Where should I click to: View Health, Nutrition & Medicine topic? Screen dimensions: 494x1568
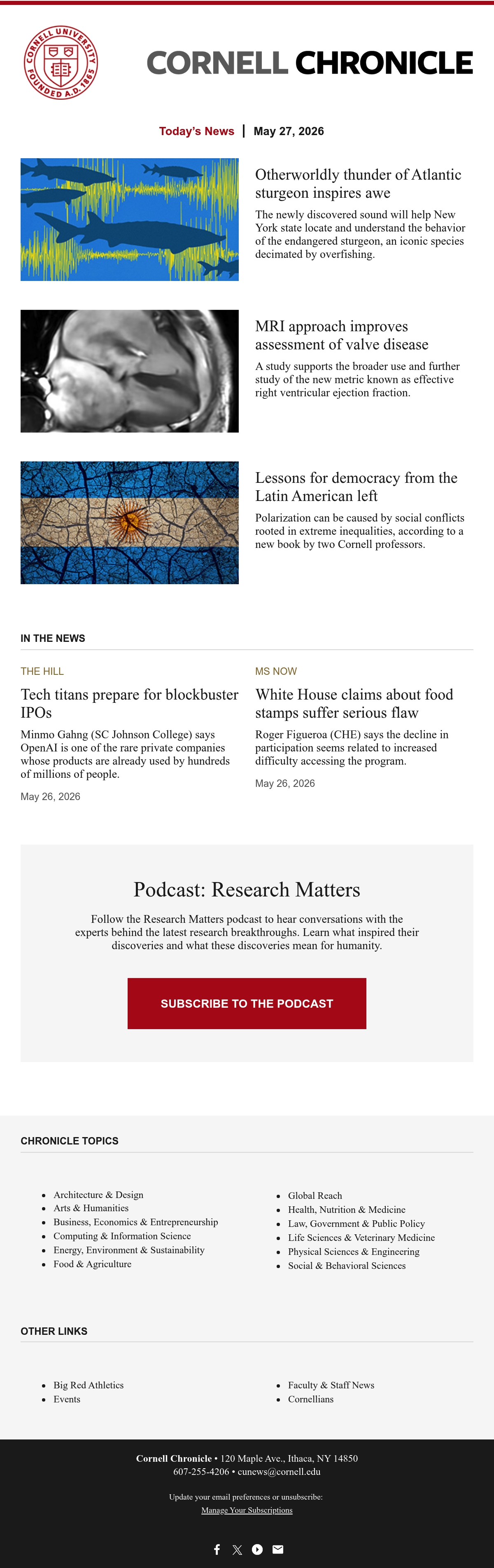[x=347, y=1210]
